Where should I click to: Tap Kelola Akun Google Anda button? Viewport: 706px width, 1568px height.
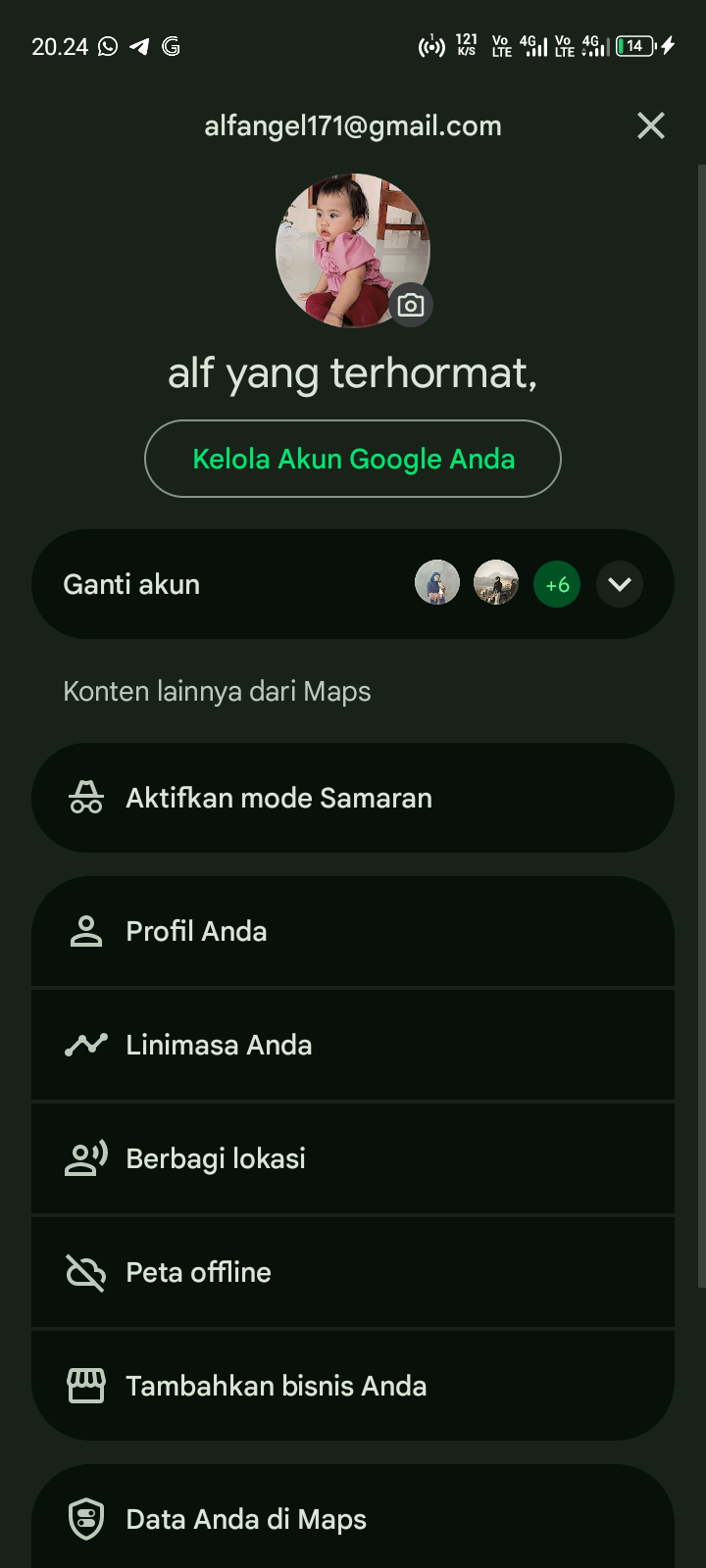353,459
